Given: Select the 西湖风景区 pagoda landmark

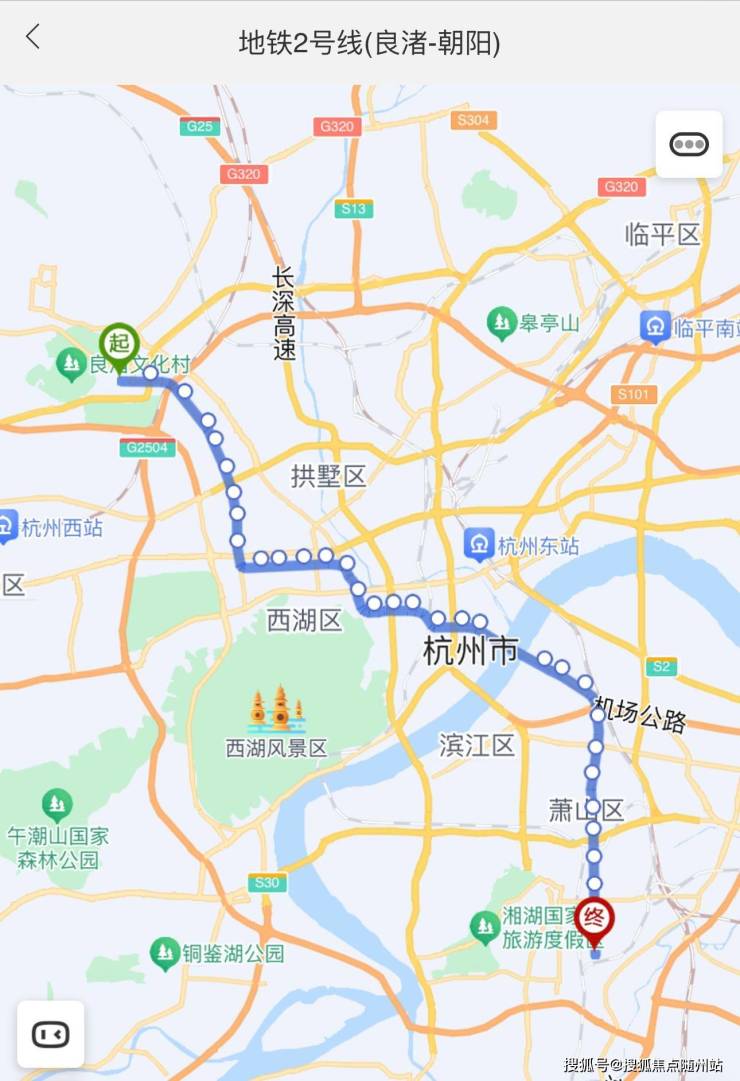Looking at the screenshot, I should click(x=277, y=710).
